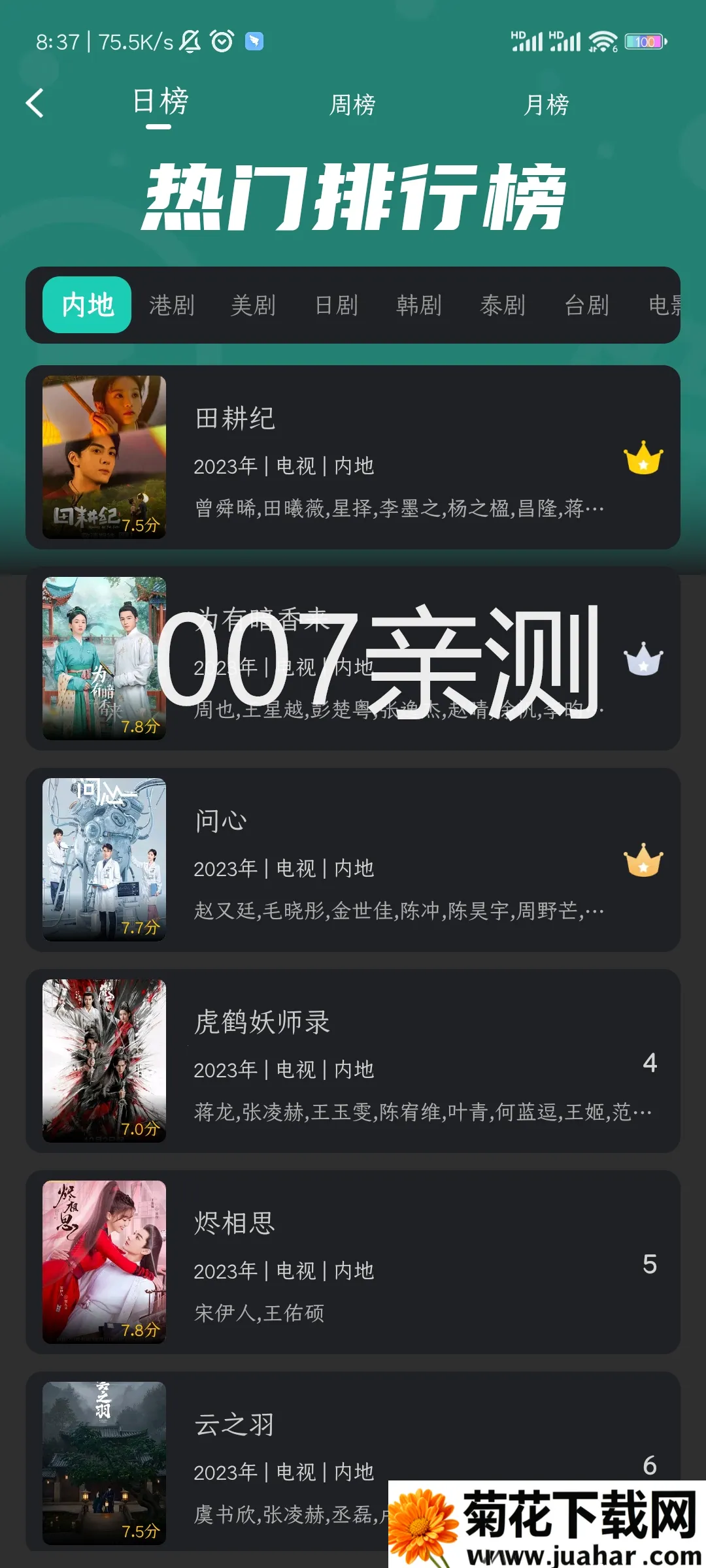706x1568 pixels.
Task: Switch to the 周榜 weekly ranking tab
Action: (x=352, y=105)
